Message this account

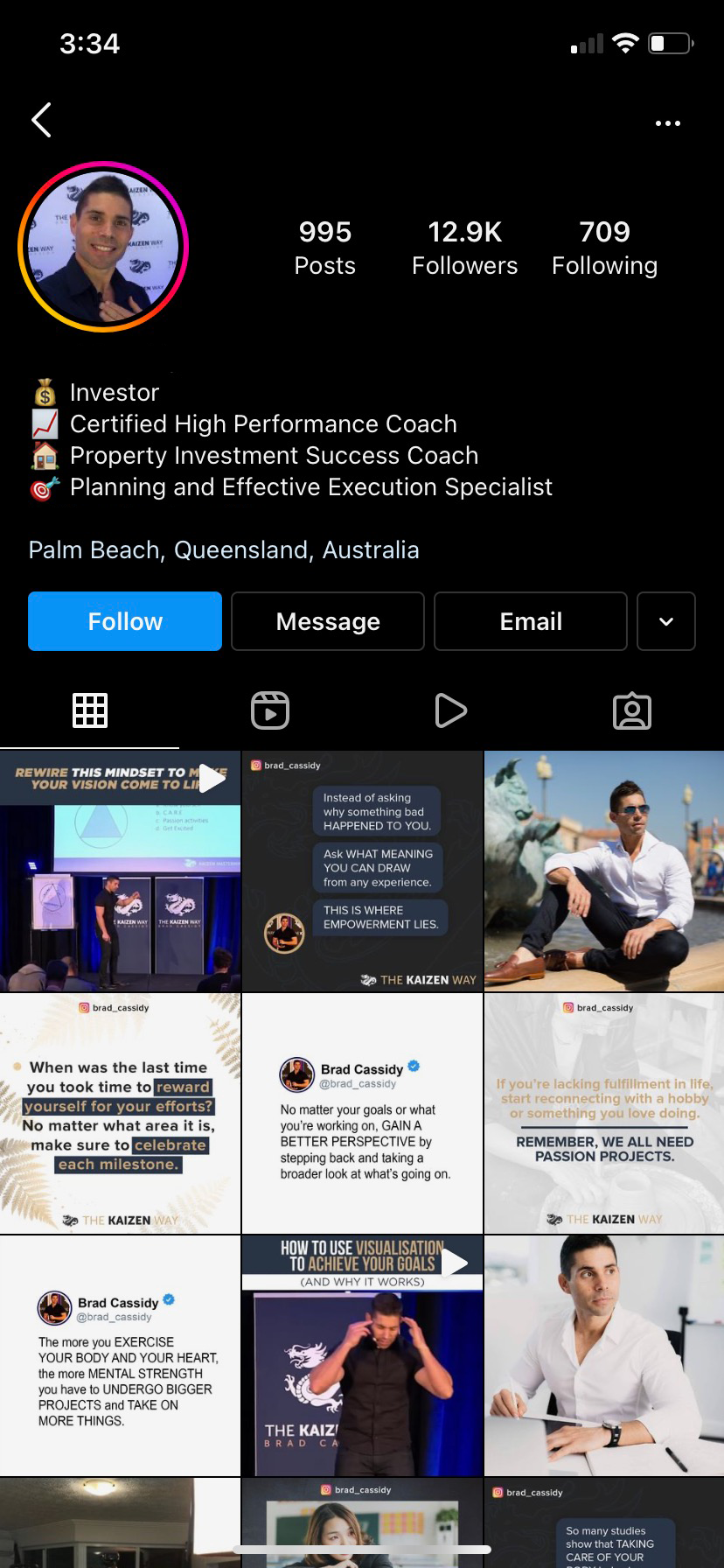[x=328, y=621]
